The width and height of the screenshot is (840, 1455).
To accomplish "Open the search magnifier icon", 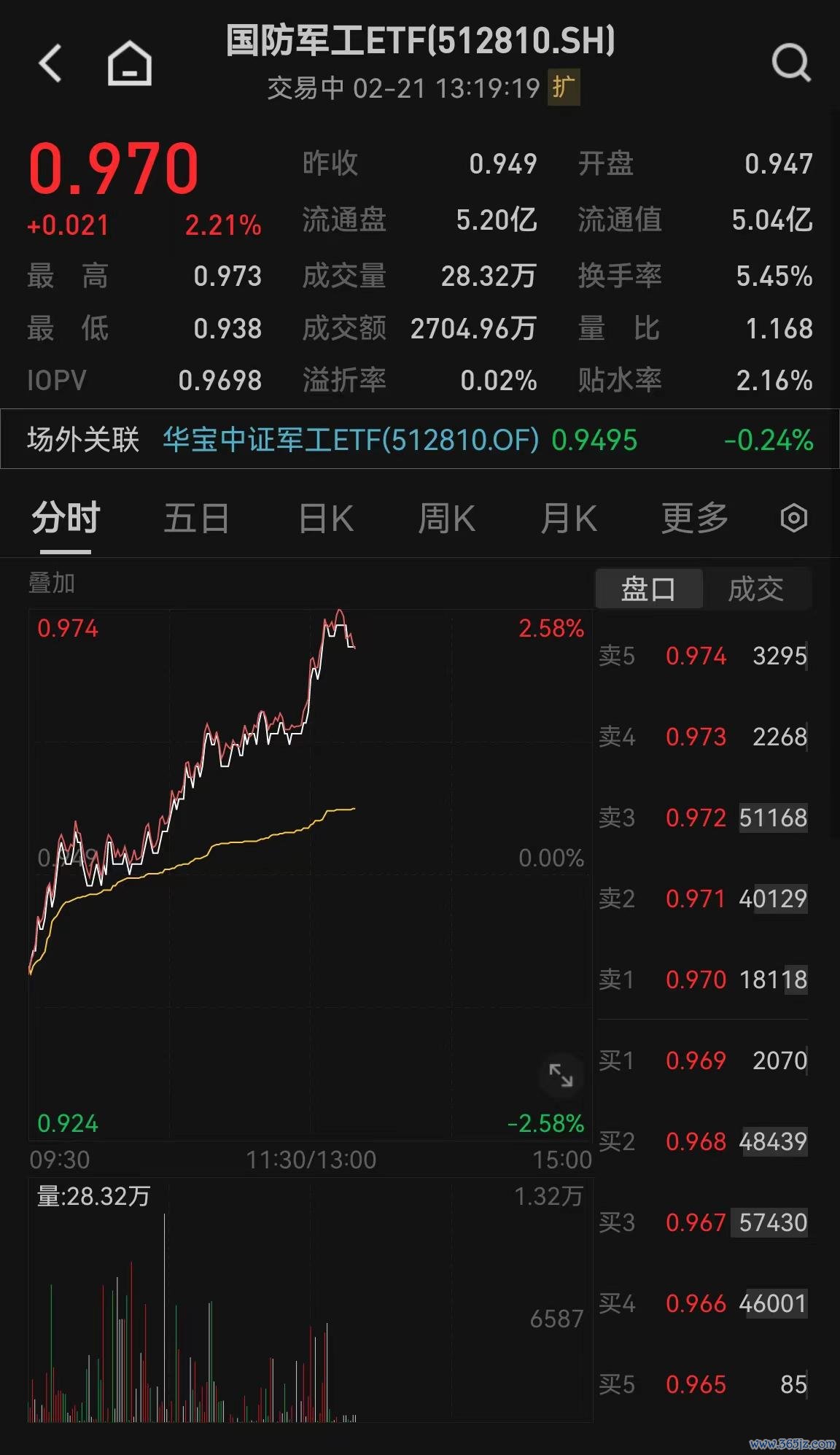I will point(791,63).
